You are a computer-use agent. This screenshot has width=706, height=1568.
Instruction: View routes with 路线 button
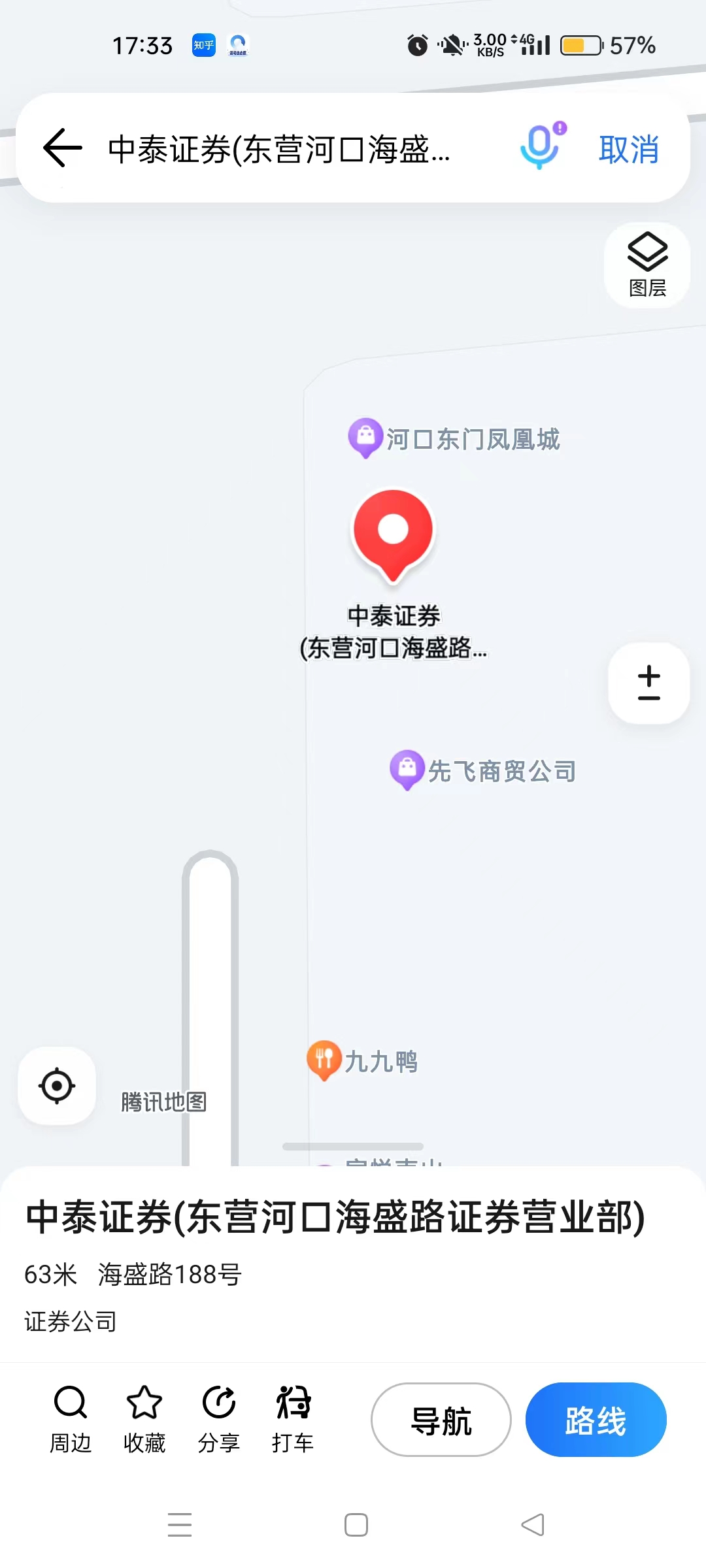coord(596,1420)
